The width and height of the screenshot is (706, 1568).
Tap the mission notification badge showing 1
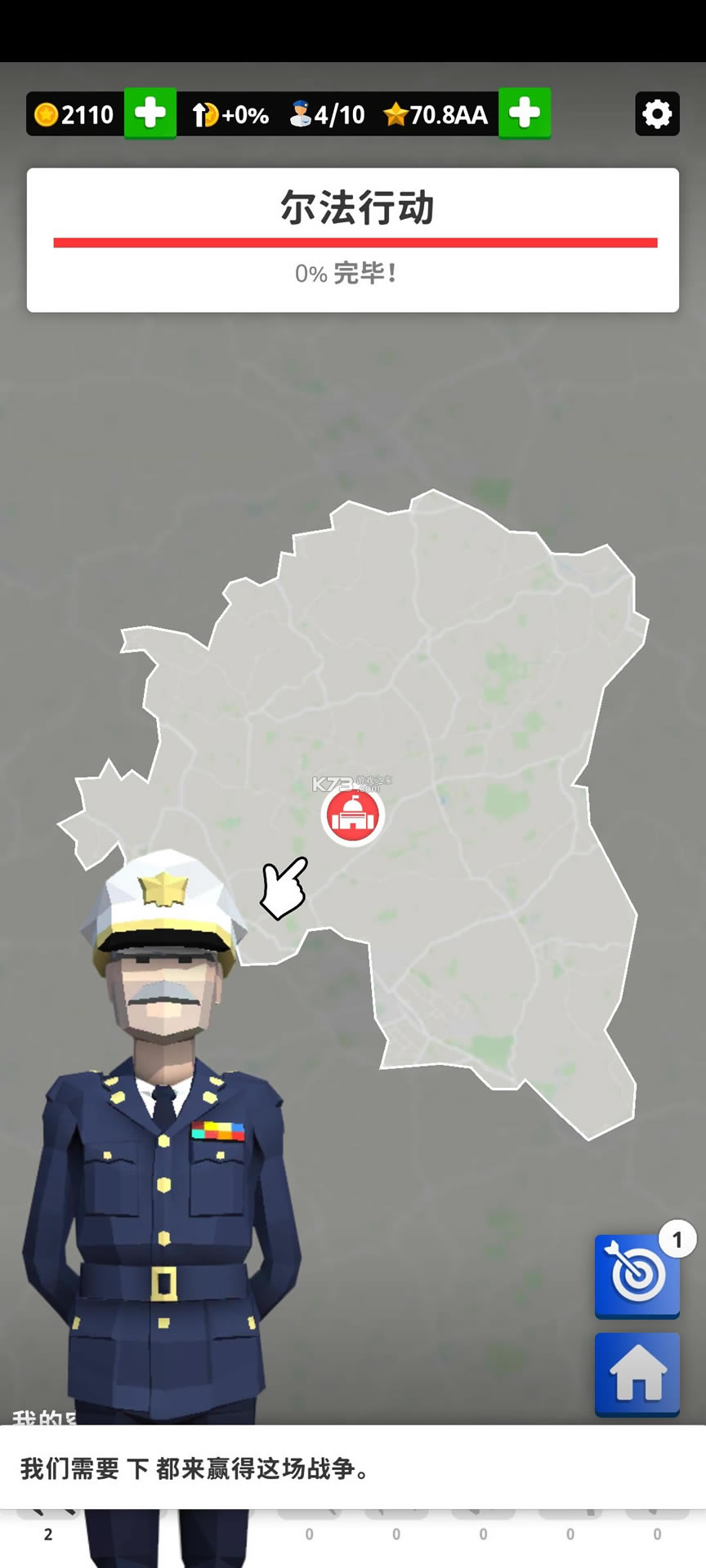[x=676, y=1240]
